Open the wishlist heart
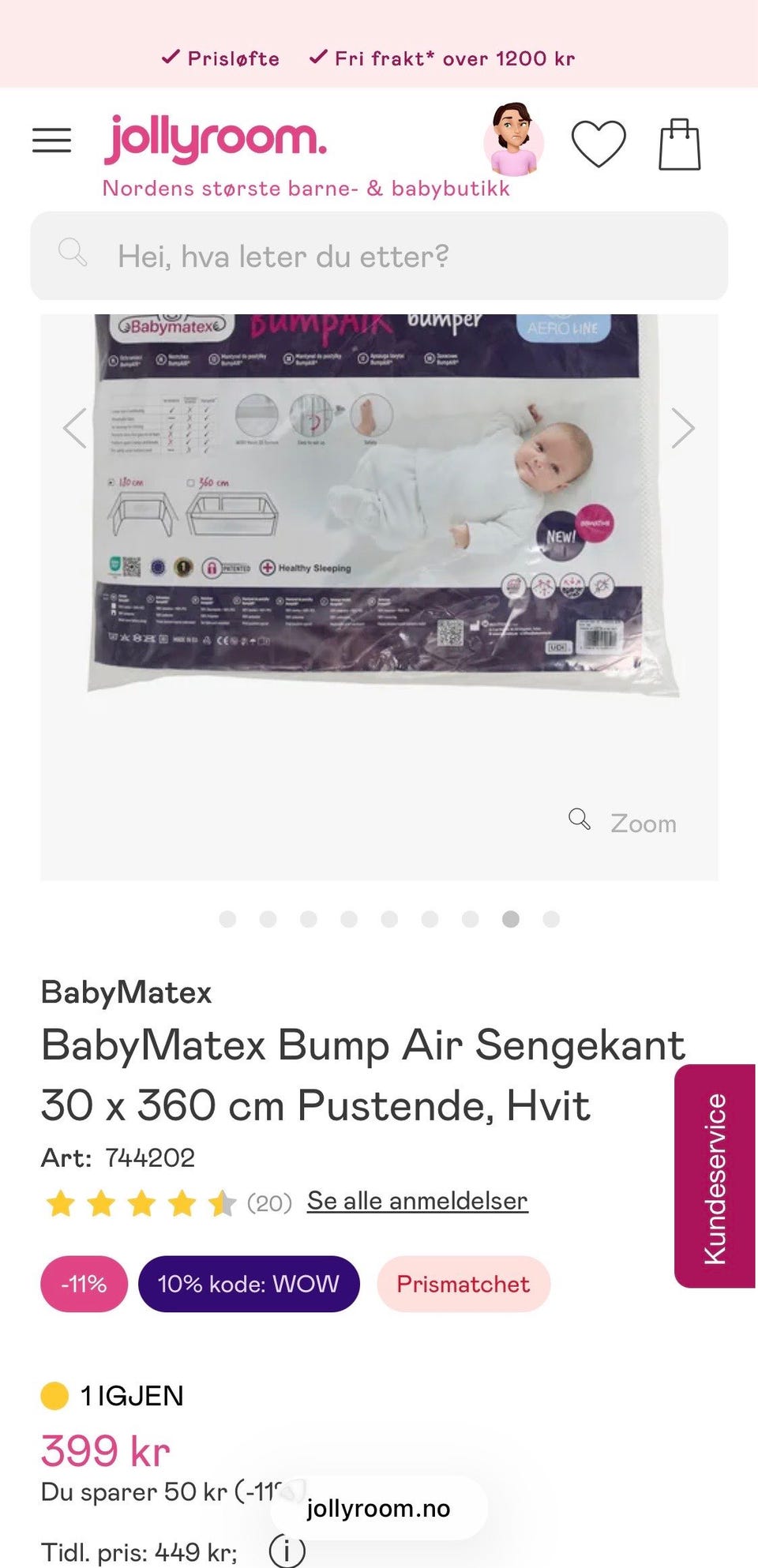 (x=599, y=144)
